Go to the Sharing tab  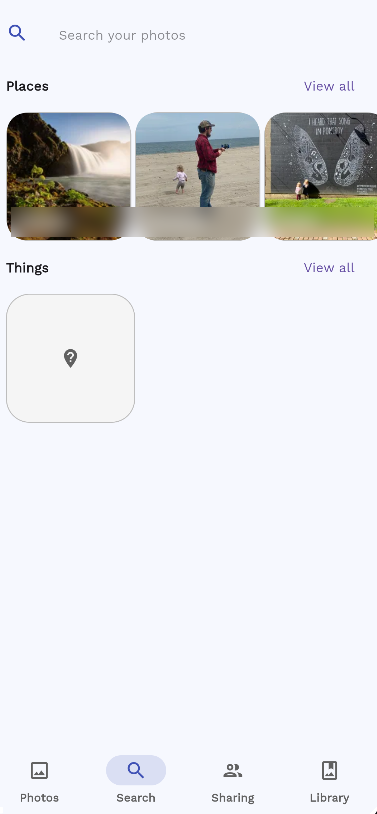(233, 782)
